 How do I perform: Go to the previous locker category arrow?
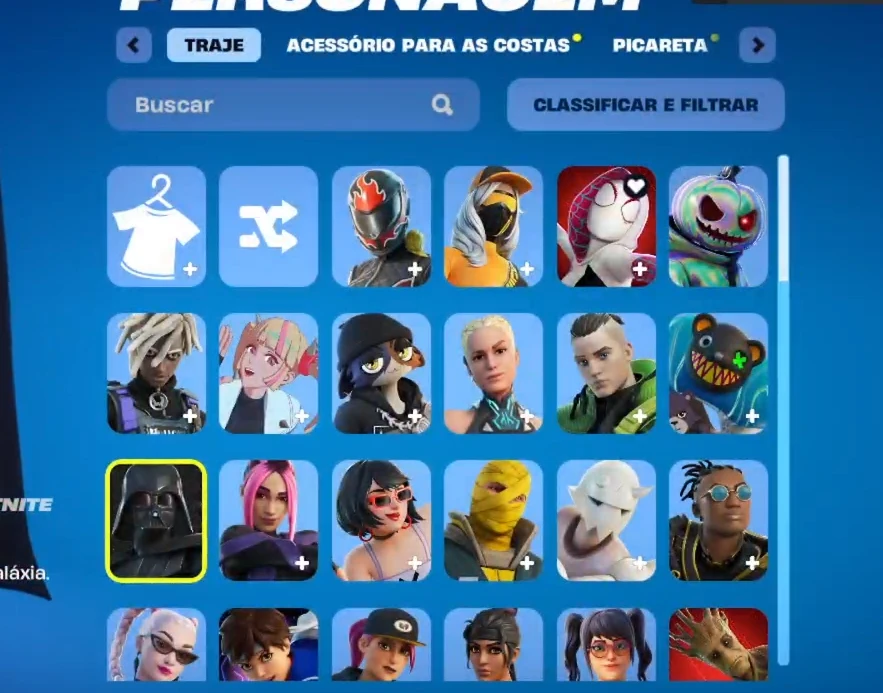[134, 45]
